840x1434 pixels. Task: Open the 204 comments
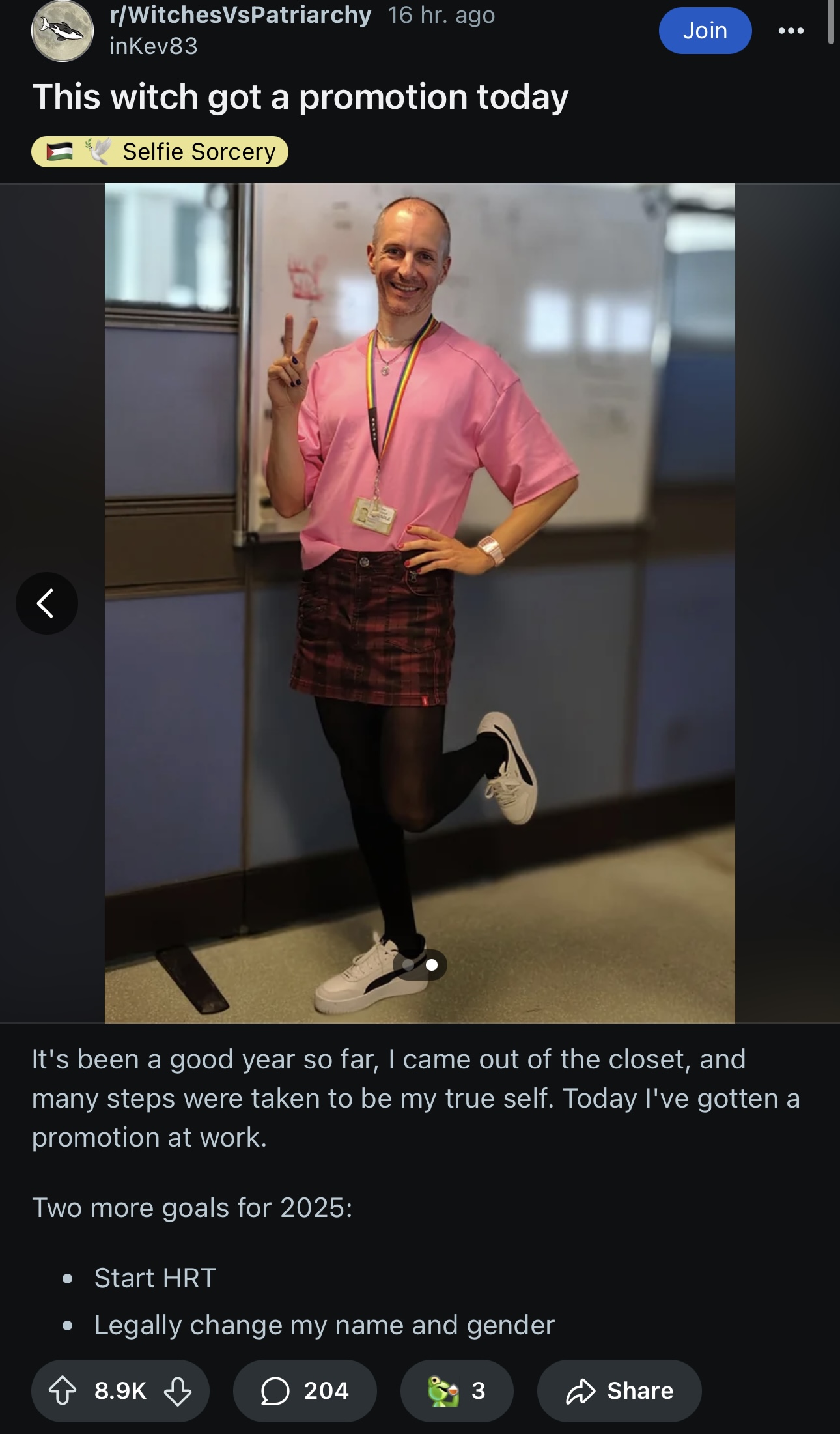305,1391
